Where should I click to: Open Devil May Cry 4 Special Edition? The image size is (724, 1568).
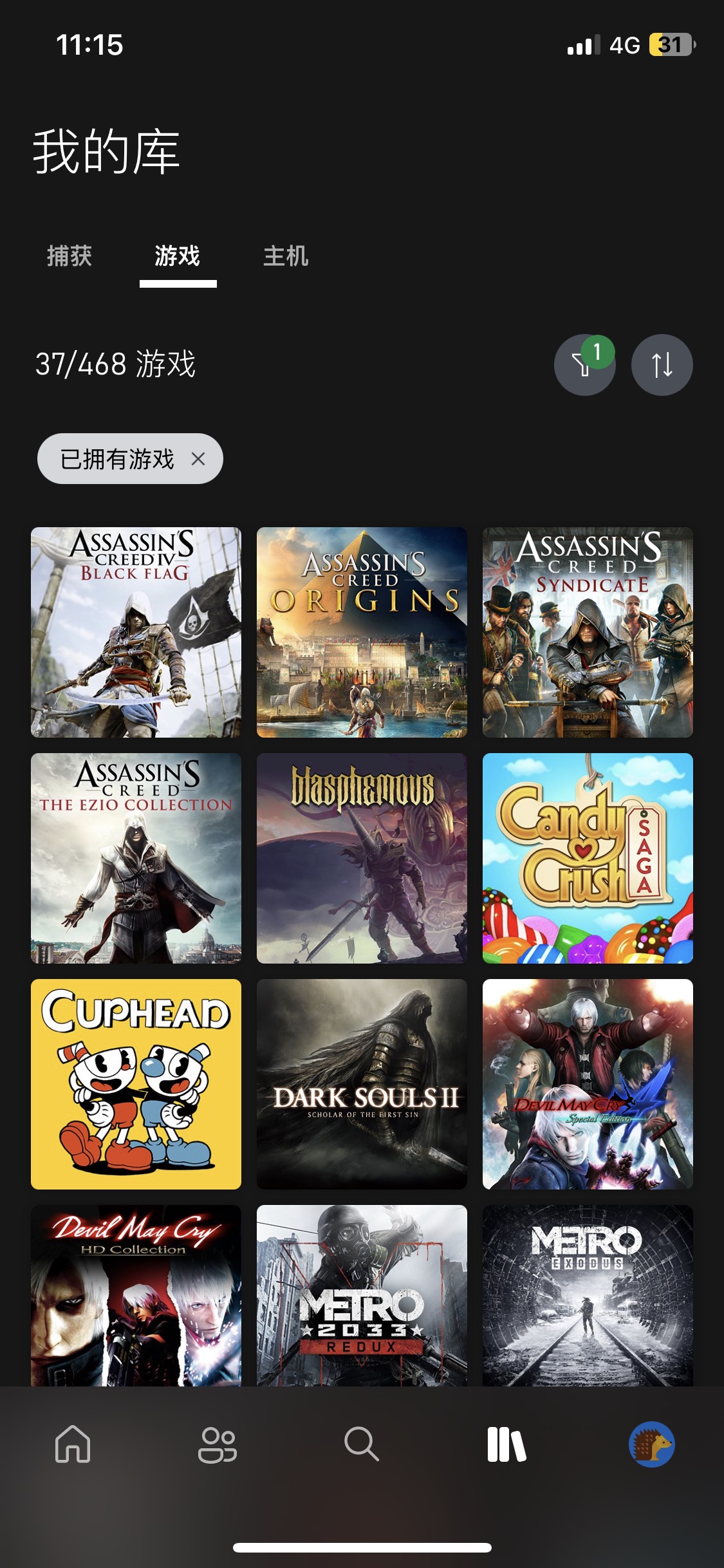[x=588, y=1084]
